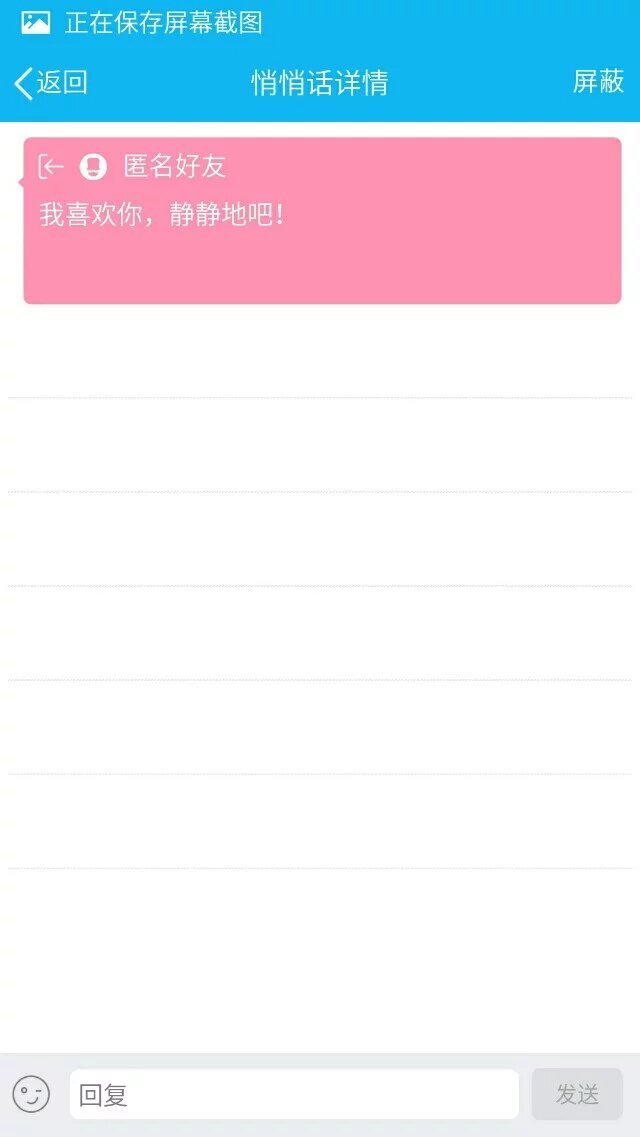Go back using the 返回 button
Image resolution: width=640 pixels, height=1137 pixels.
(x=52, y=83)
